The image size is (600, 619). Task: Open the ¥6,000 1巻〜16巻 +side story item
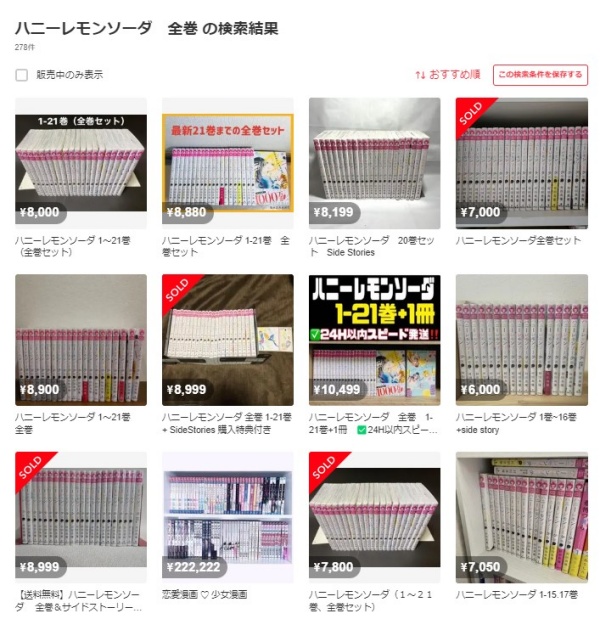[521, 339]
